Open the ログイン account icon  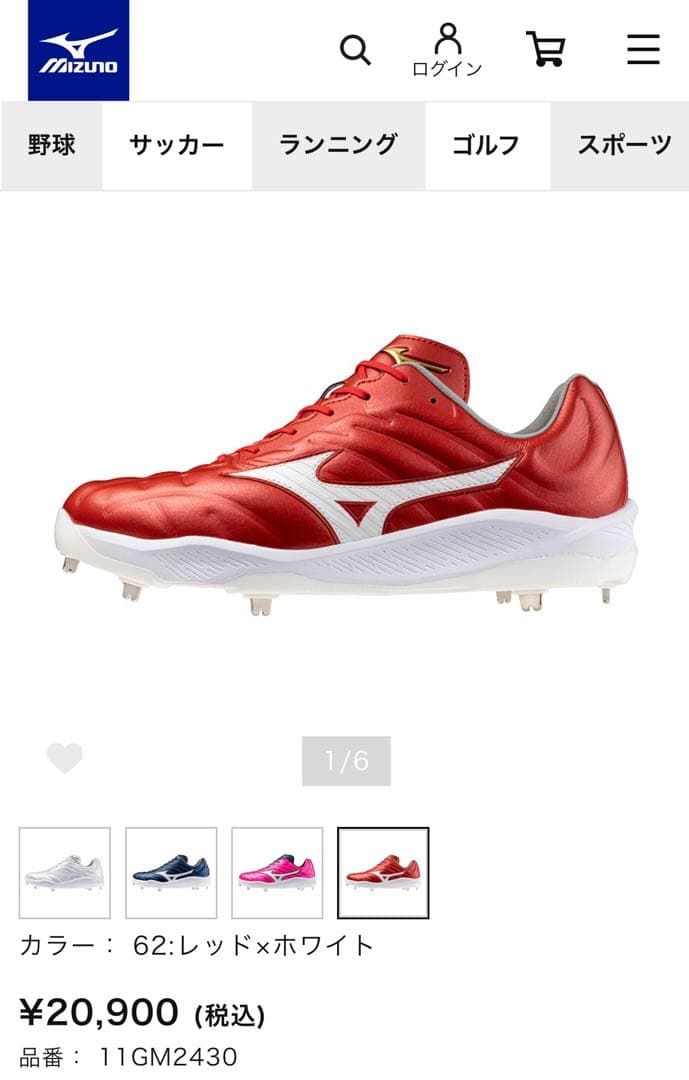(x=447, y=50)
